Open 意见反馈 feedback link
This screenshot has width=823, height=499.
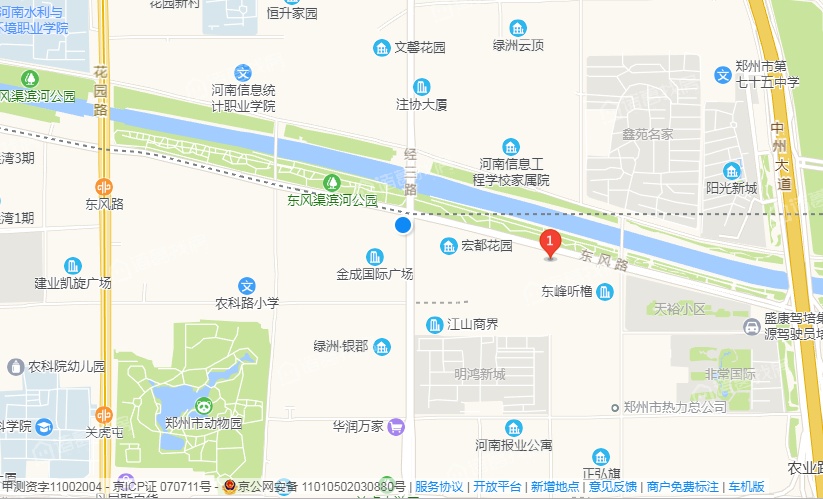pos(612,487)
